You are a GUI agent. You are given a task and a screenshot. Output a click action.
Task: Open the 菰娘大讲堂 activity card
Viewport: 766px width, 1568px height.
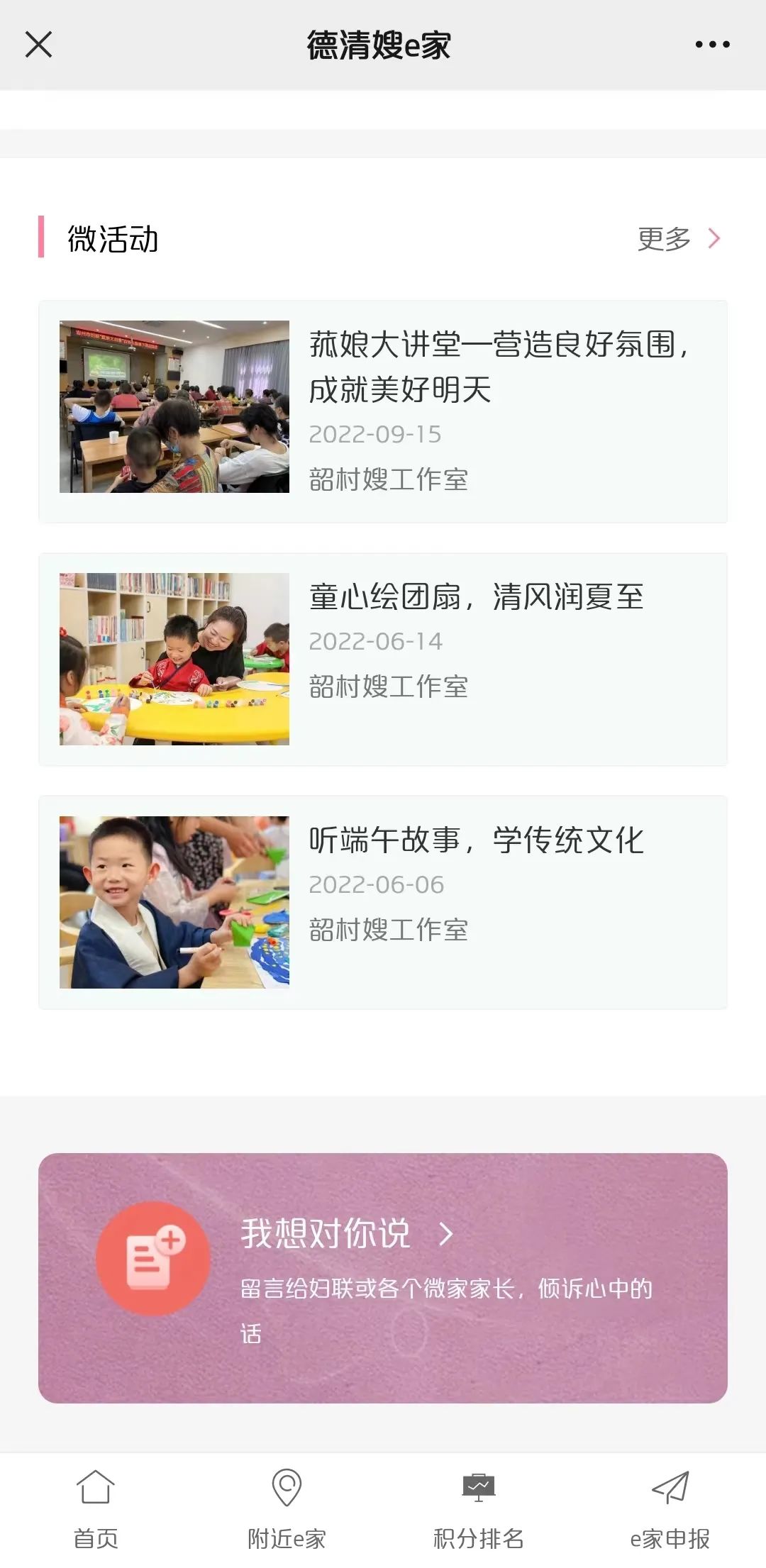383,411
